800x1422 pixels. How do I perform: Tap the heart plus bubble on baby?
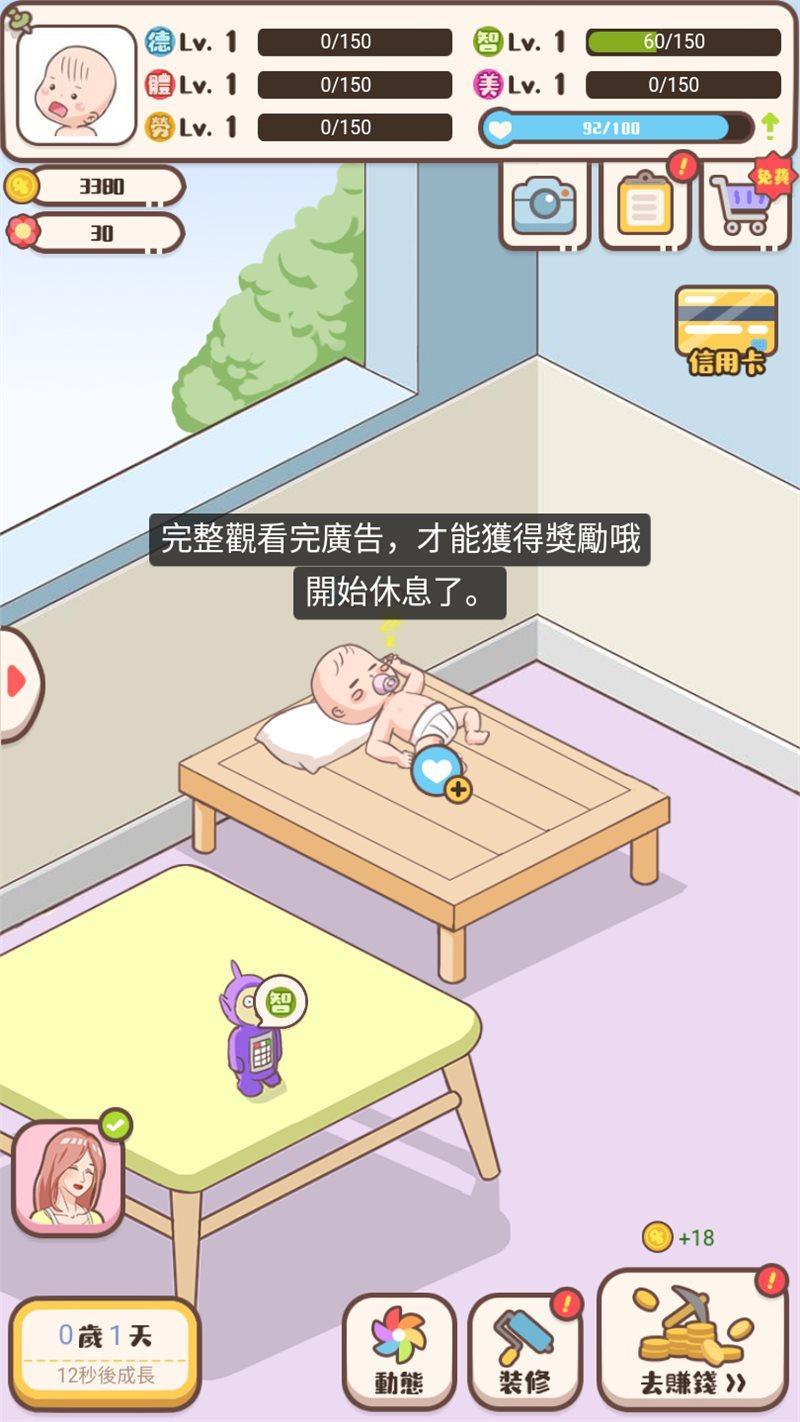439,771
